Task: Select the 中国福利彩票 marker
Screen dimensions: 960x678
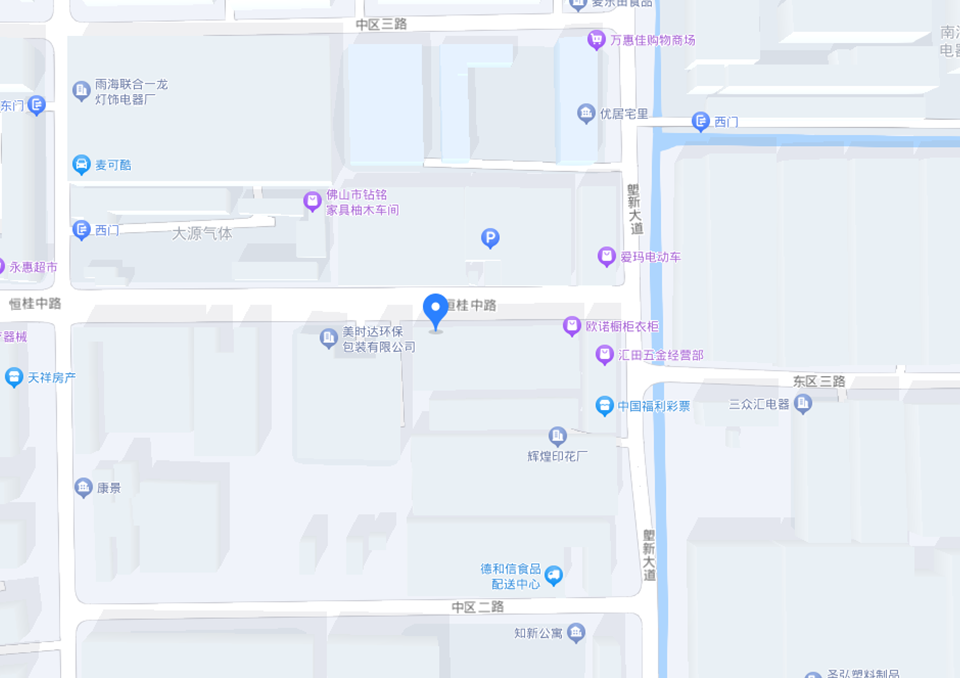Action: point(604,406)
